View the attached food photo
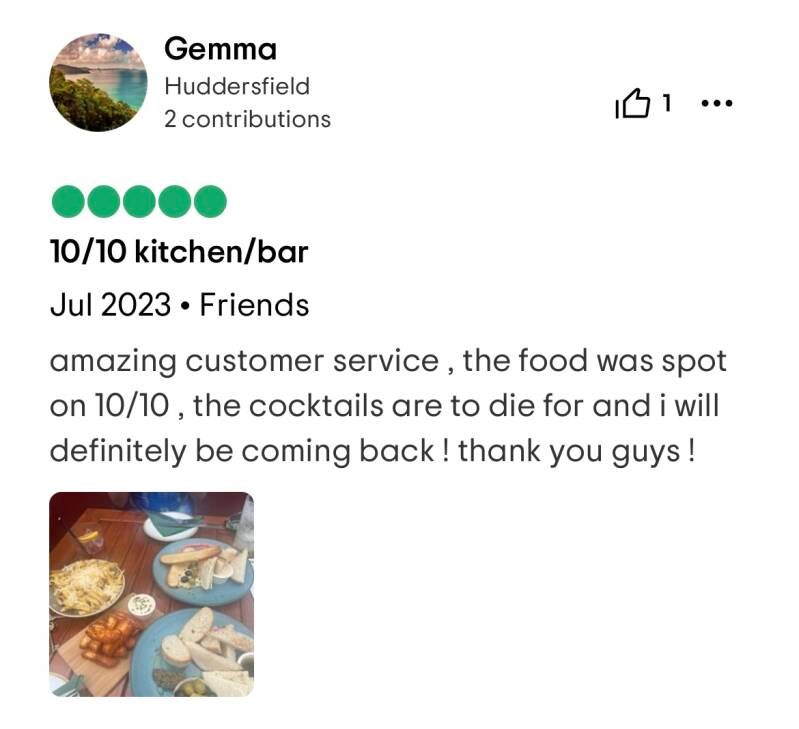The width and height of the screenshot is (799, 729). [151, 594]
